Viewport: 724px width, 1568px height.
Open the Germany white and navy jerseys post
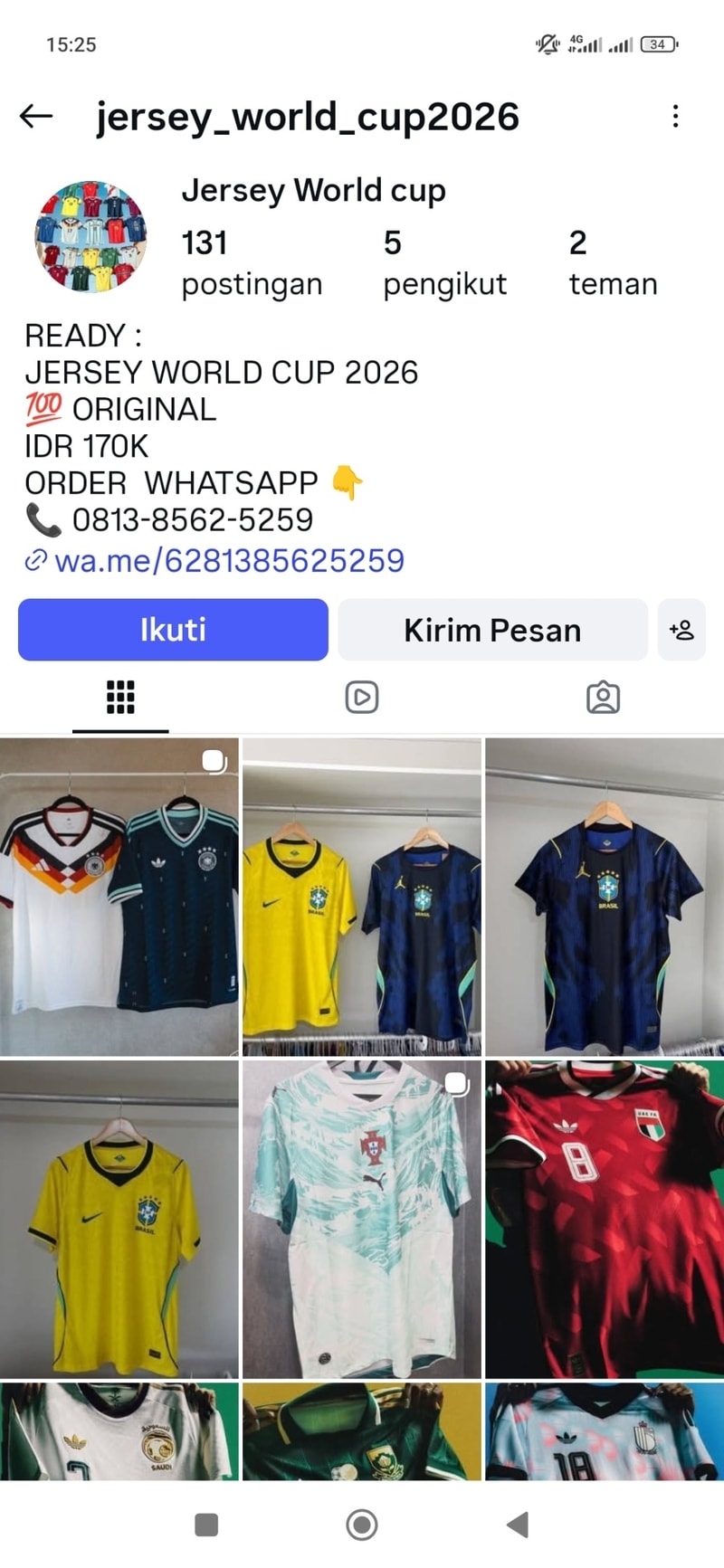[119, 898]
